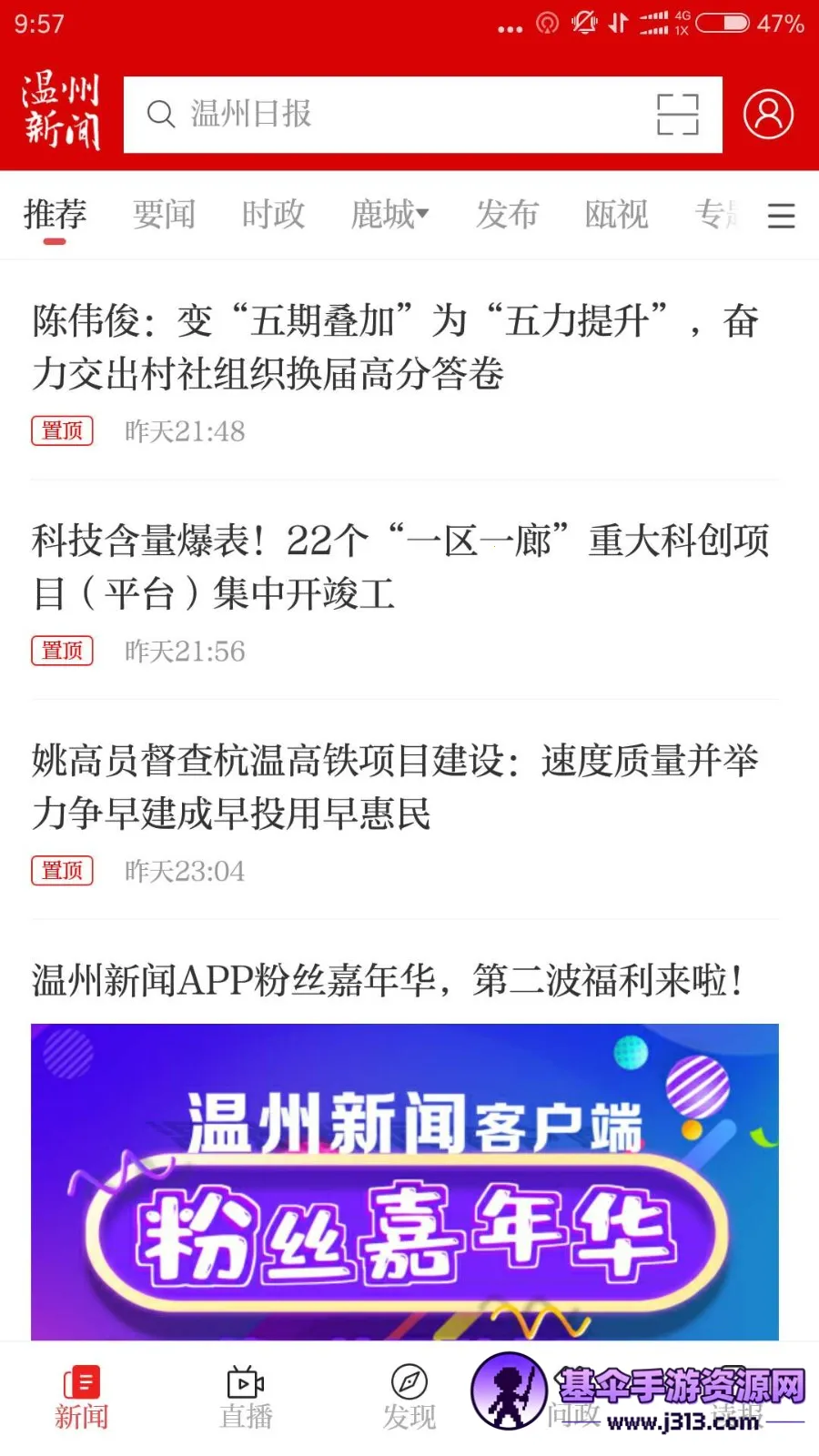
Task: Switch to the 要闻 tab
Action: [x=164, y=215]
